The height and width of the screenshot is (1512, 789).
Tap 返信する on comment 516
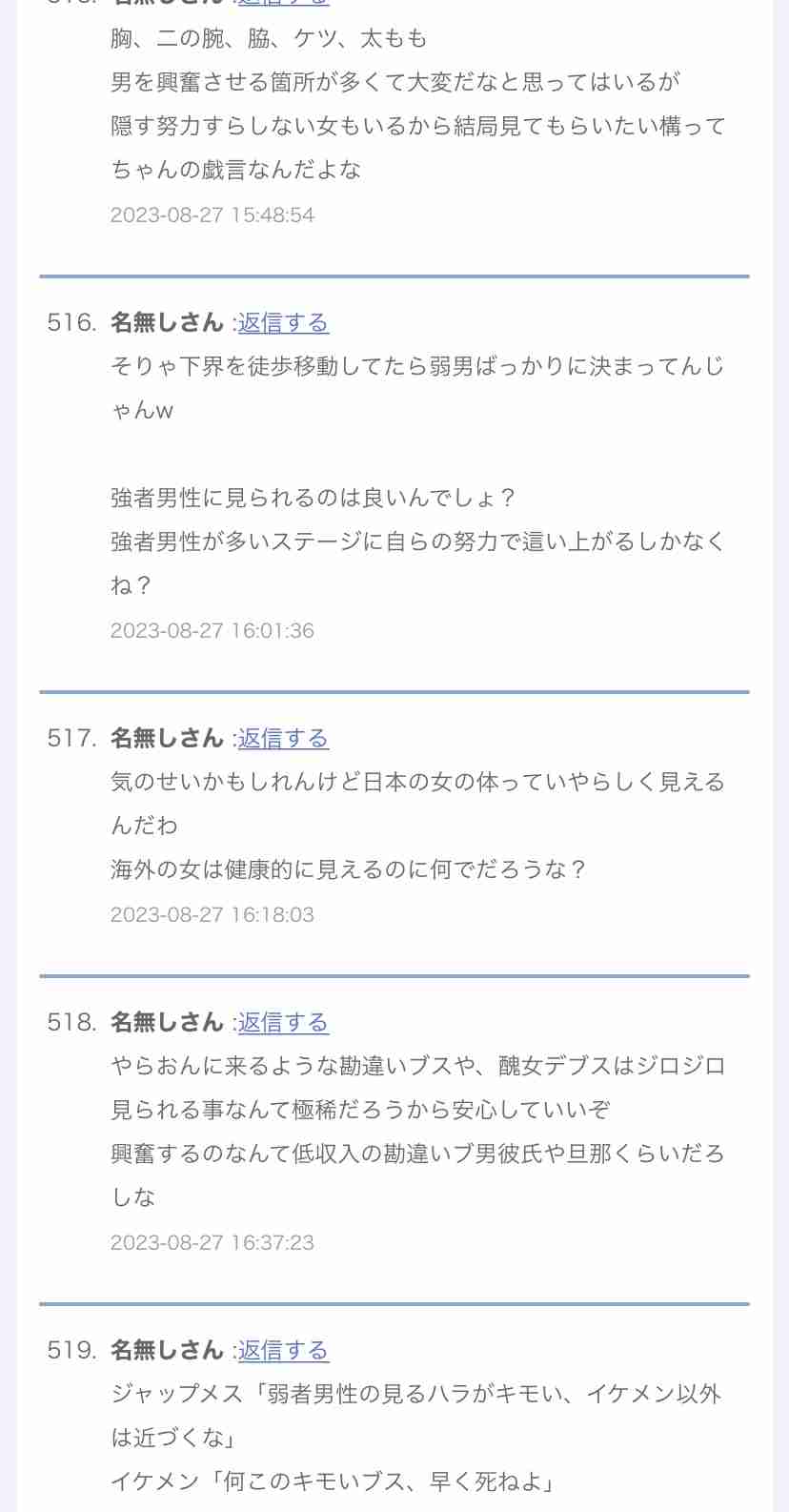[x=283, y=323]
